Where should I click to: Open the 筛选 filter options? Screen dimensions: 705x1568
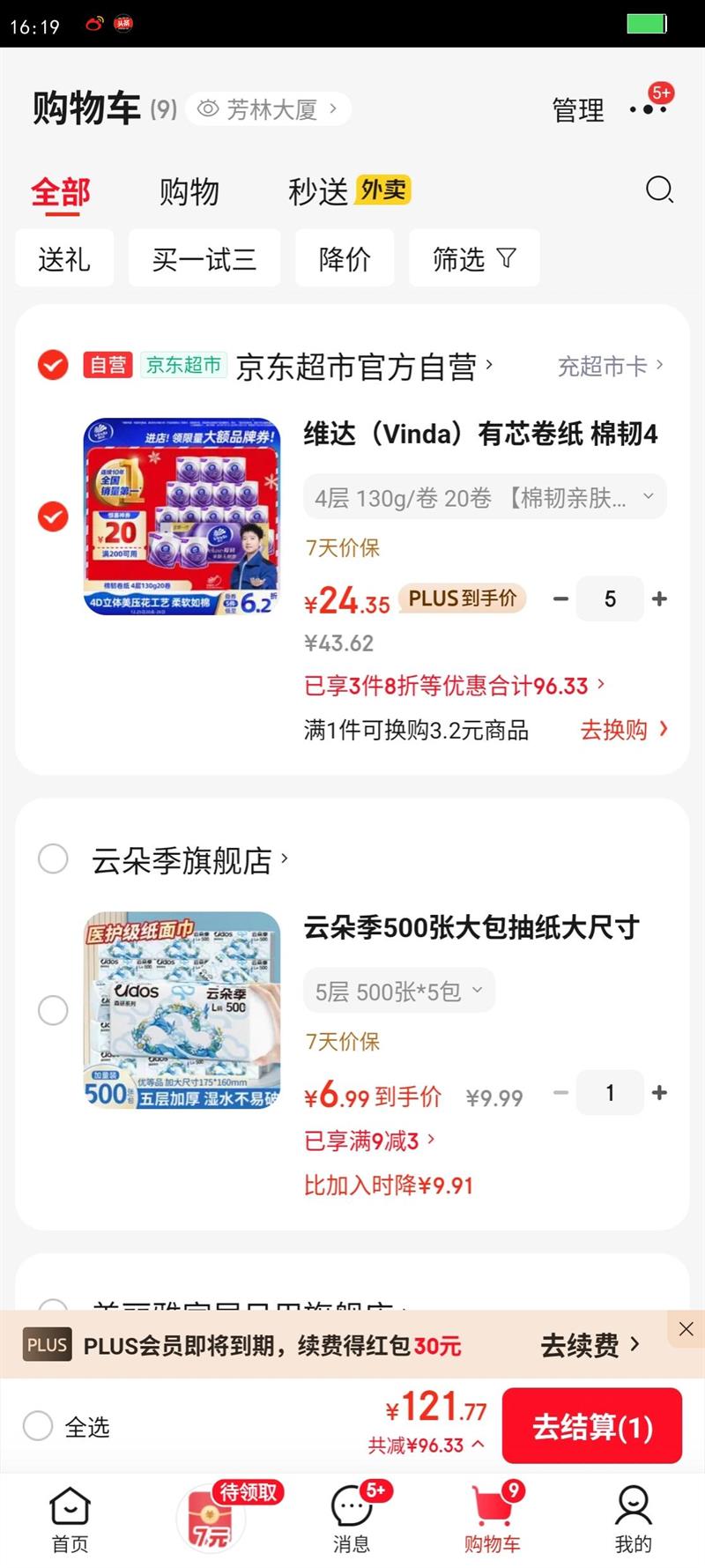(474, 259)
